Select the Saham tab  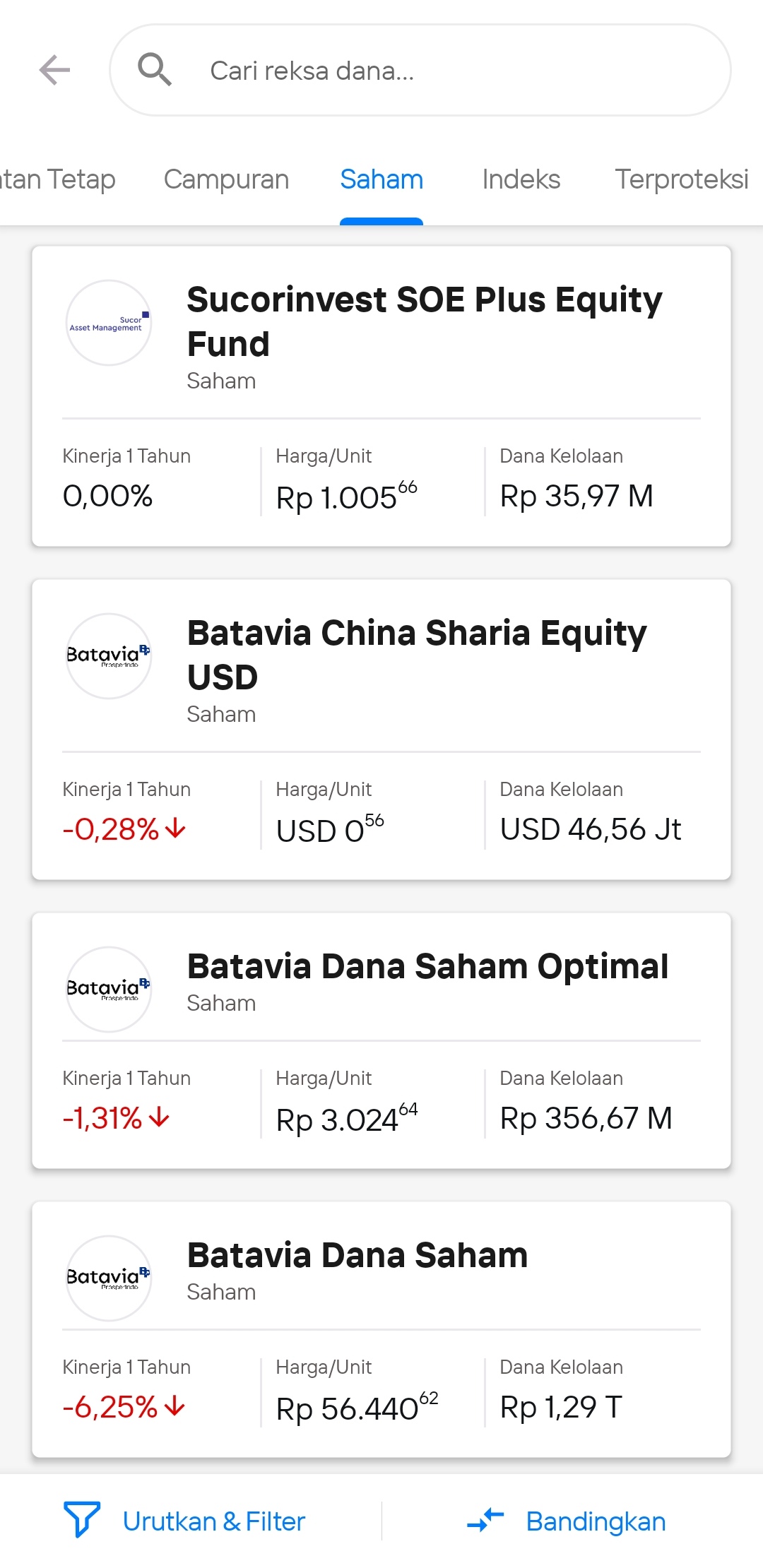pyautogui.click(x=381, y=179)
